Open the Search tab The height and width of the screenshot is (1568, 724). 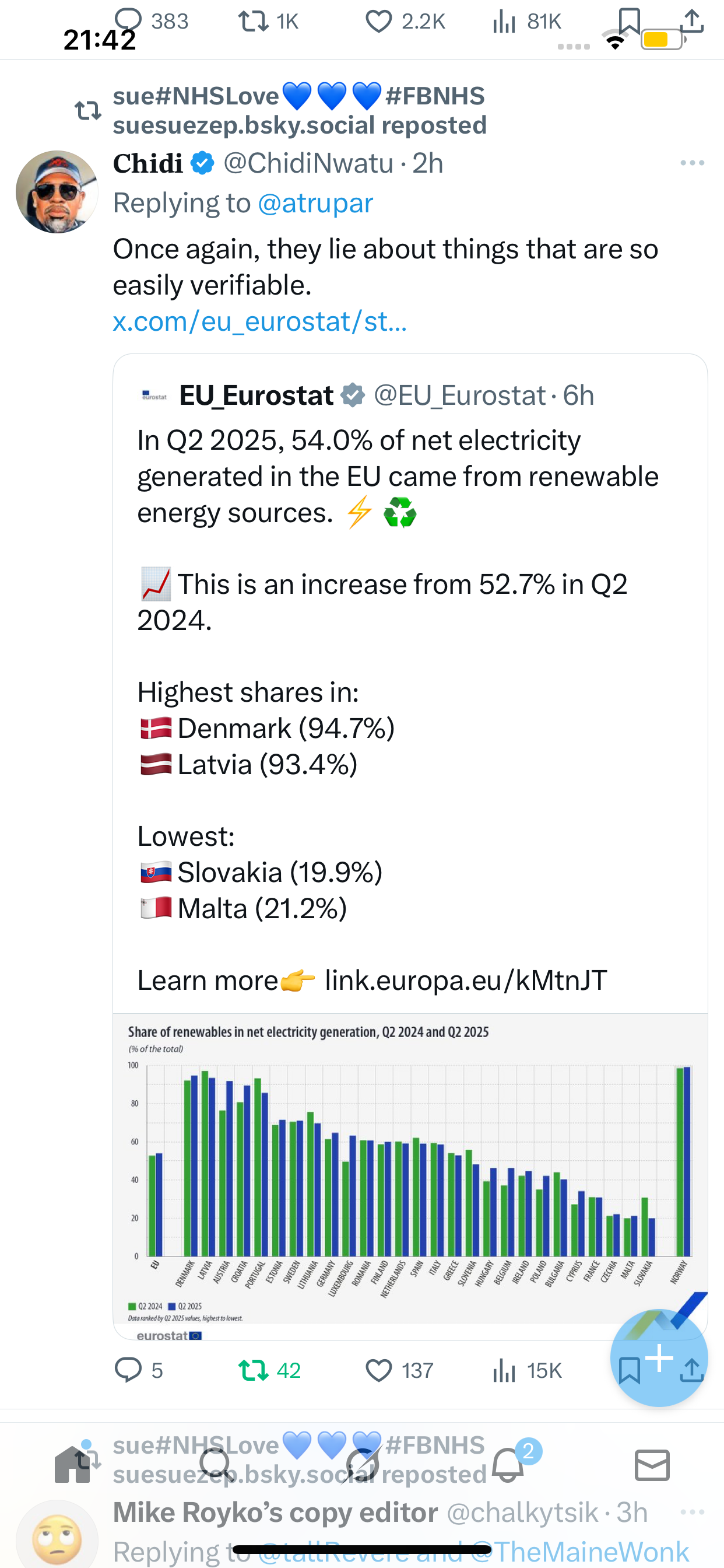click(216, 1464)
